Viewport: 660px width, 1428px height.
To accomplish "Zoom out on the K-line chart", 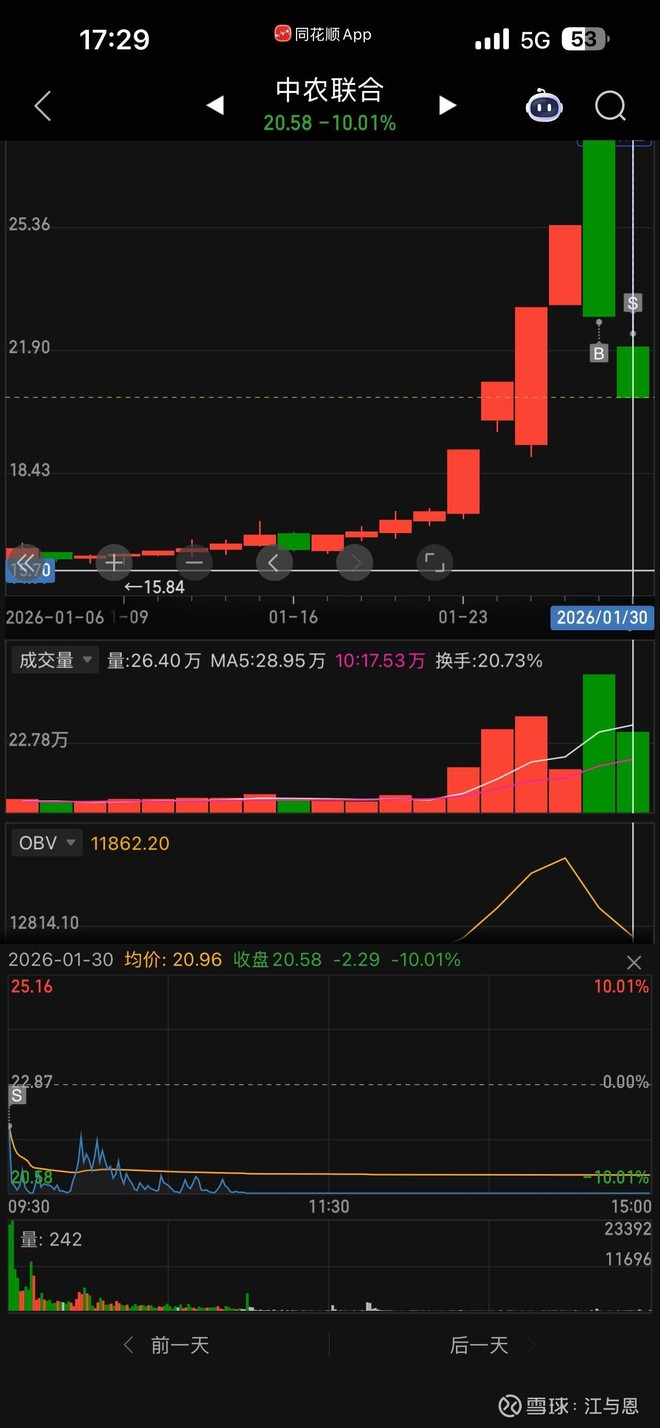I will click(x=194, y=563).
